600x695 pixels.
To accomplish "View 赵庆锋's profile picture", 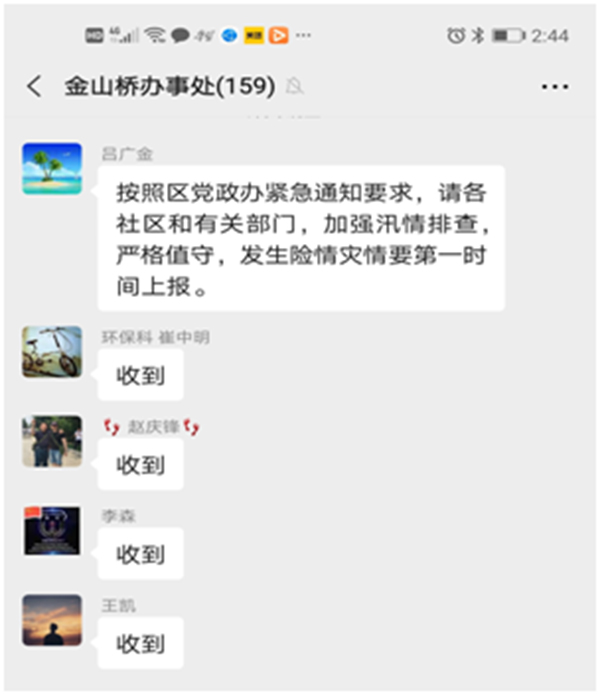I will click(x=52, y=441).
